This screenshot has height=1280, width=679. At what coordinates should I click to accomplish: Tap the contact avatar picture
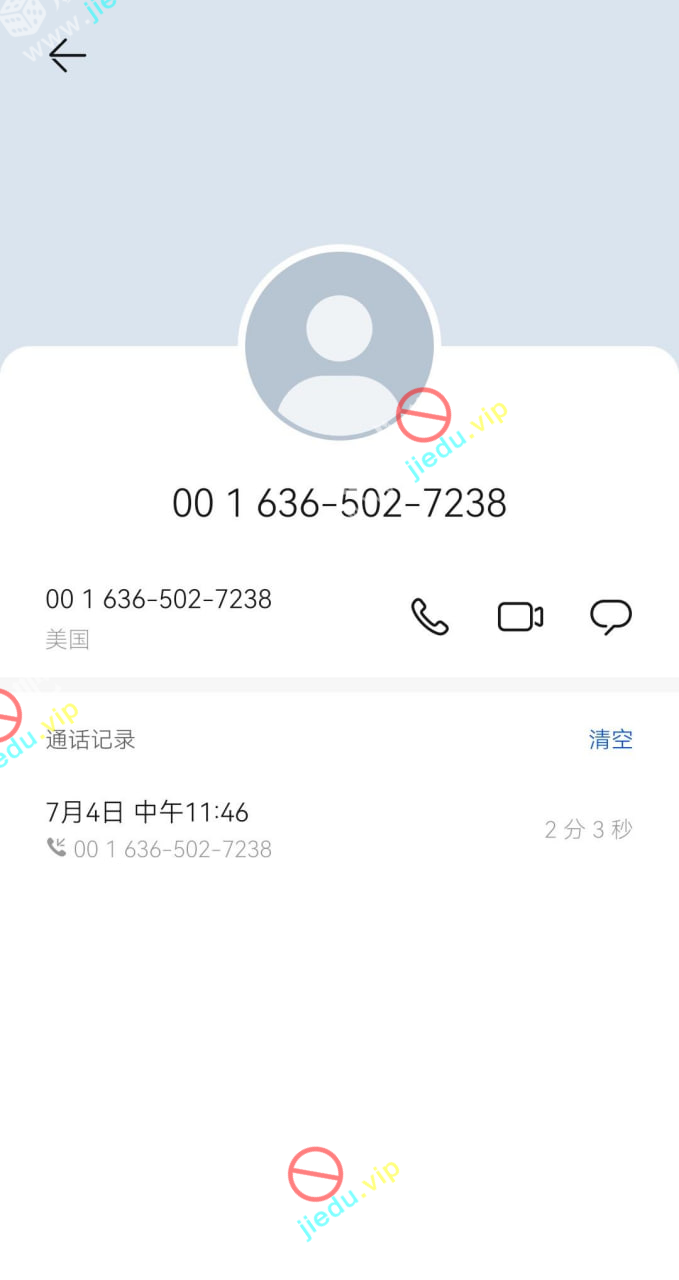pyautogui.click(x=339, y=345)
